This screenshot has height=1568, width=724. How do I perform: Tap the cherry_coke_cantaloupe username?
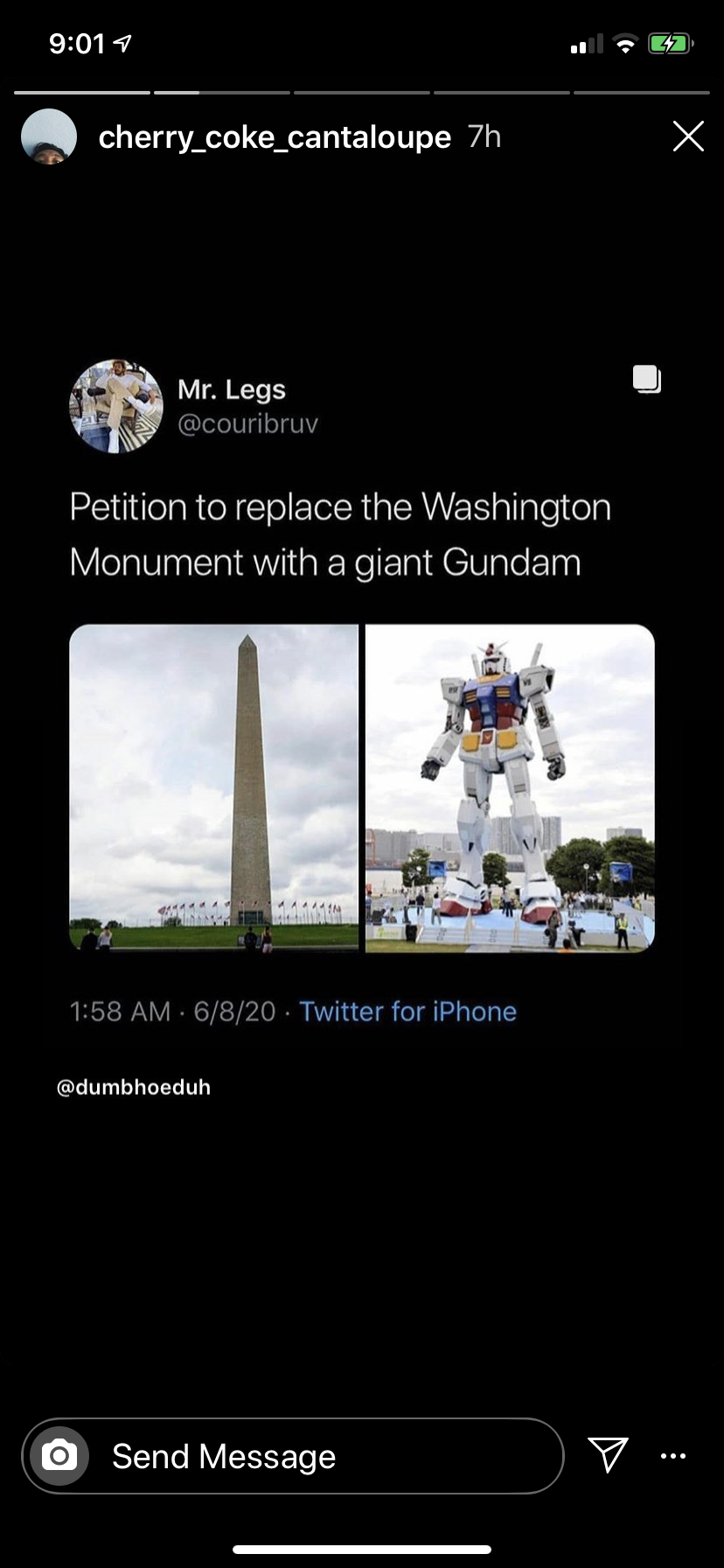[275, 136]
